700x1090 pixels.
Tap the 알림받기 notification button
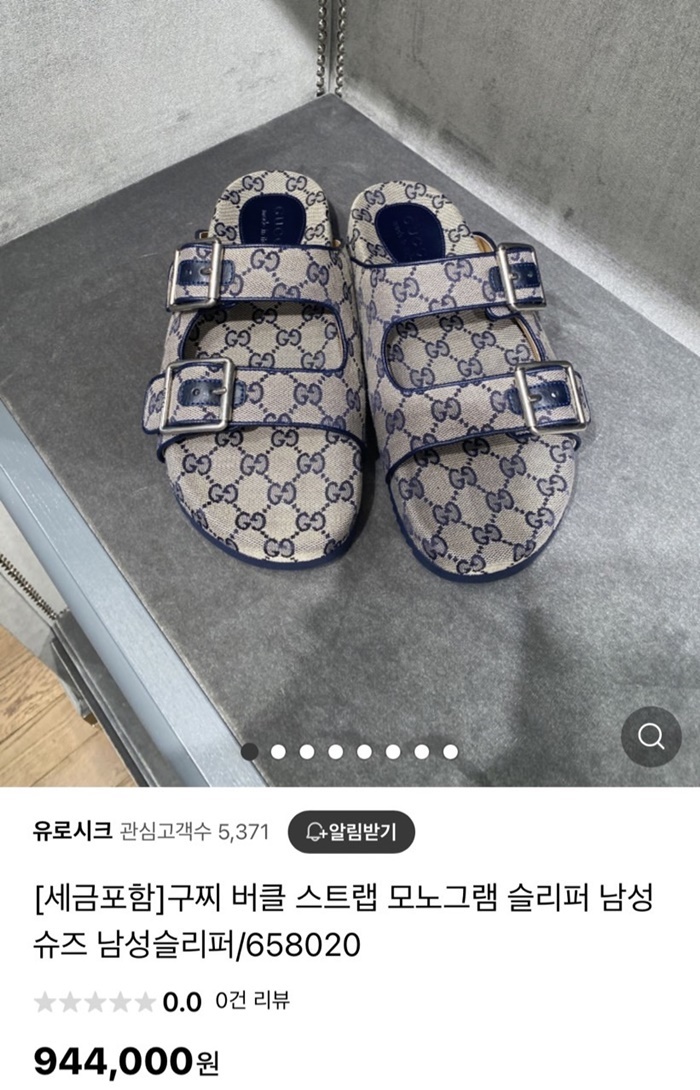(351, 831)
